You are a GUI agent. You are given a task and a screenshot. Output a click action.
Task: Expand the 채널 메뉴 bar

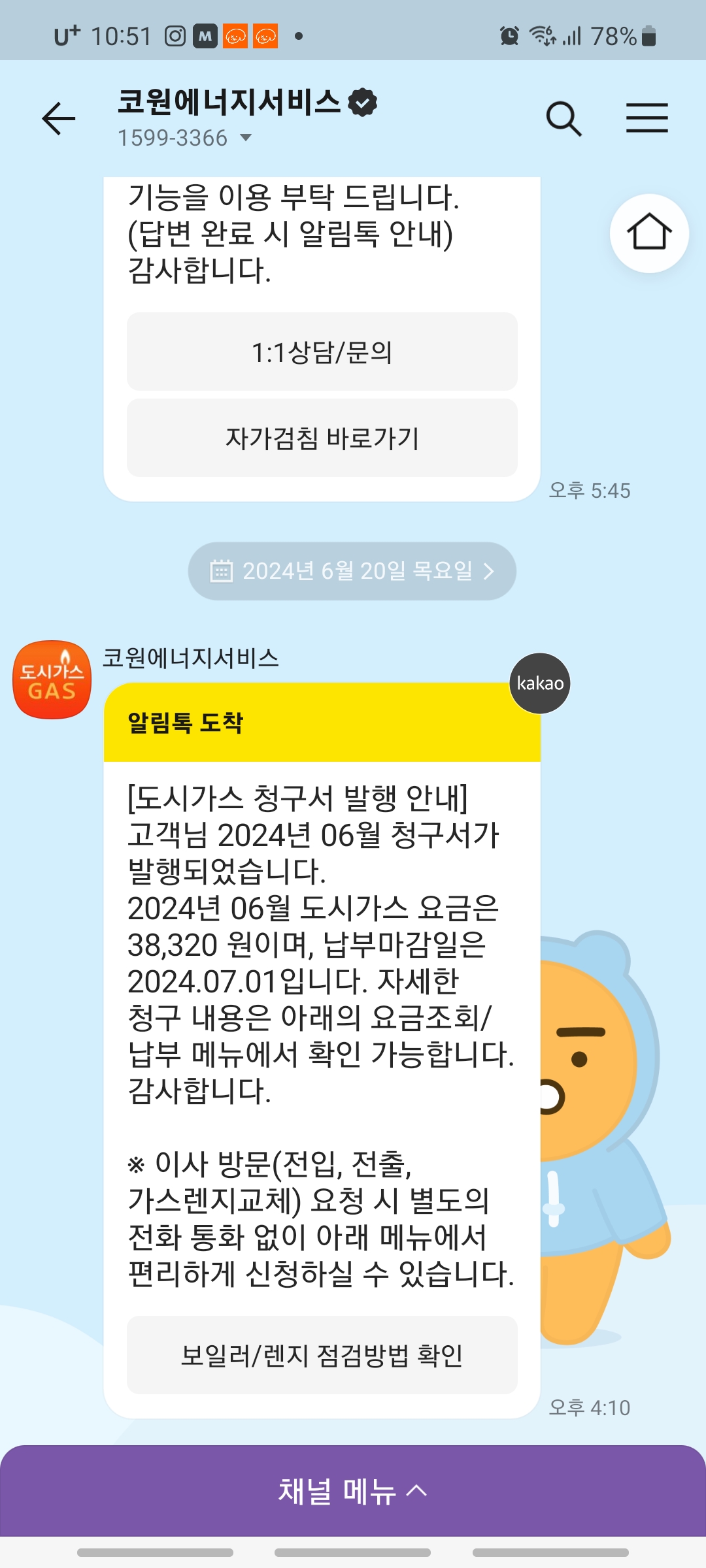[353, 1491]
